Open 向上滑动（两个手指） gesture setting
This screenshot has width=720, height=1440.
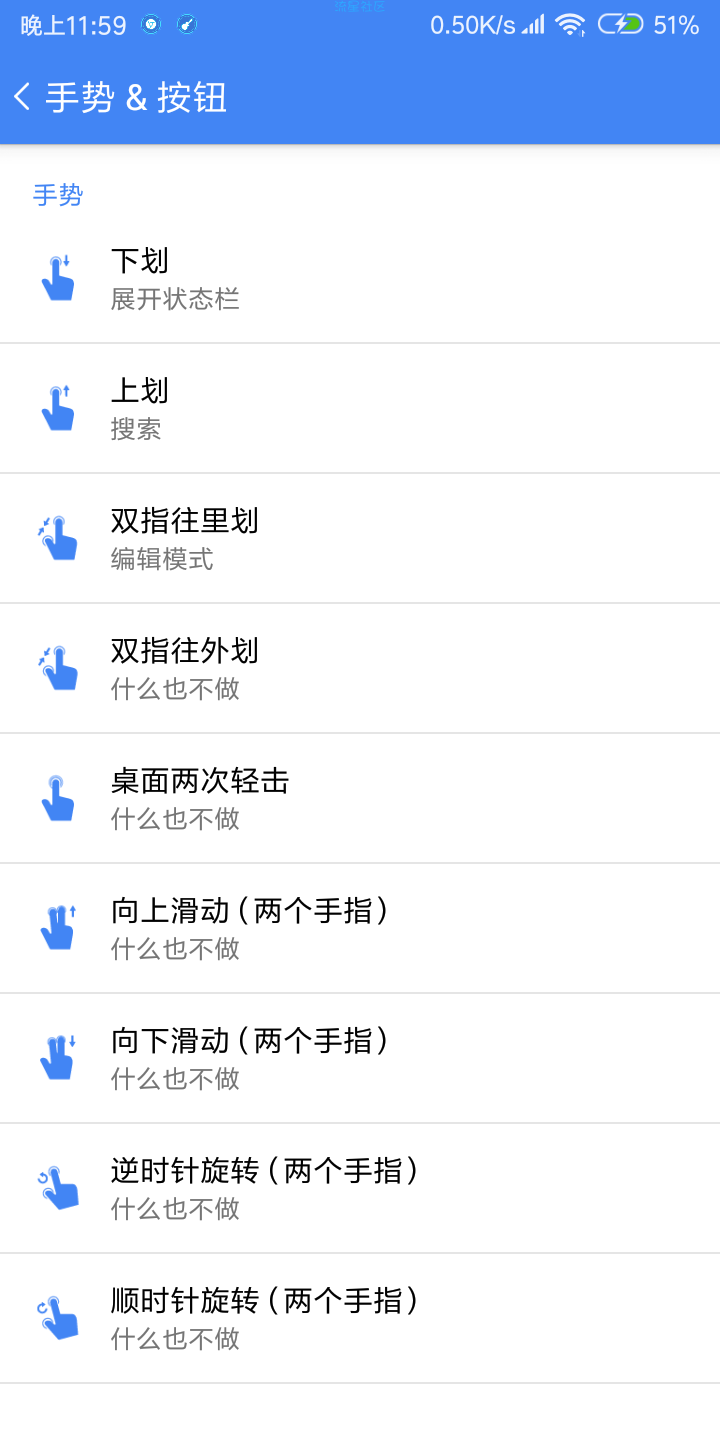coord(360,929)
